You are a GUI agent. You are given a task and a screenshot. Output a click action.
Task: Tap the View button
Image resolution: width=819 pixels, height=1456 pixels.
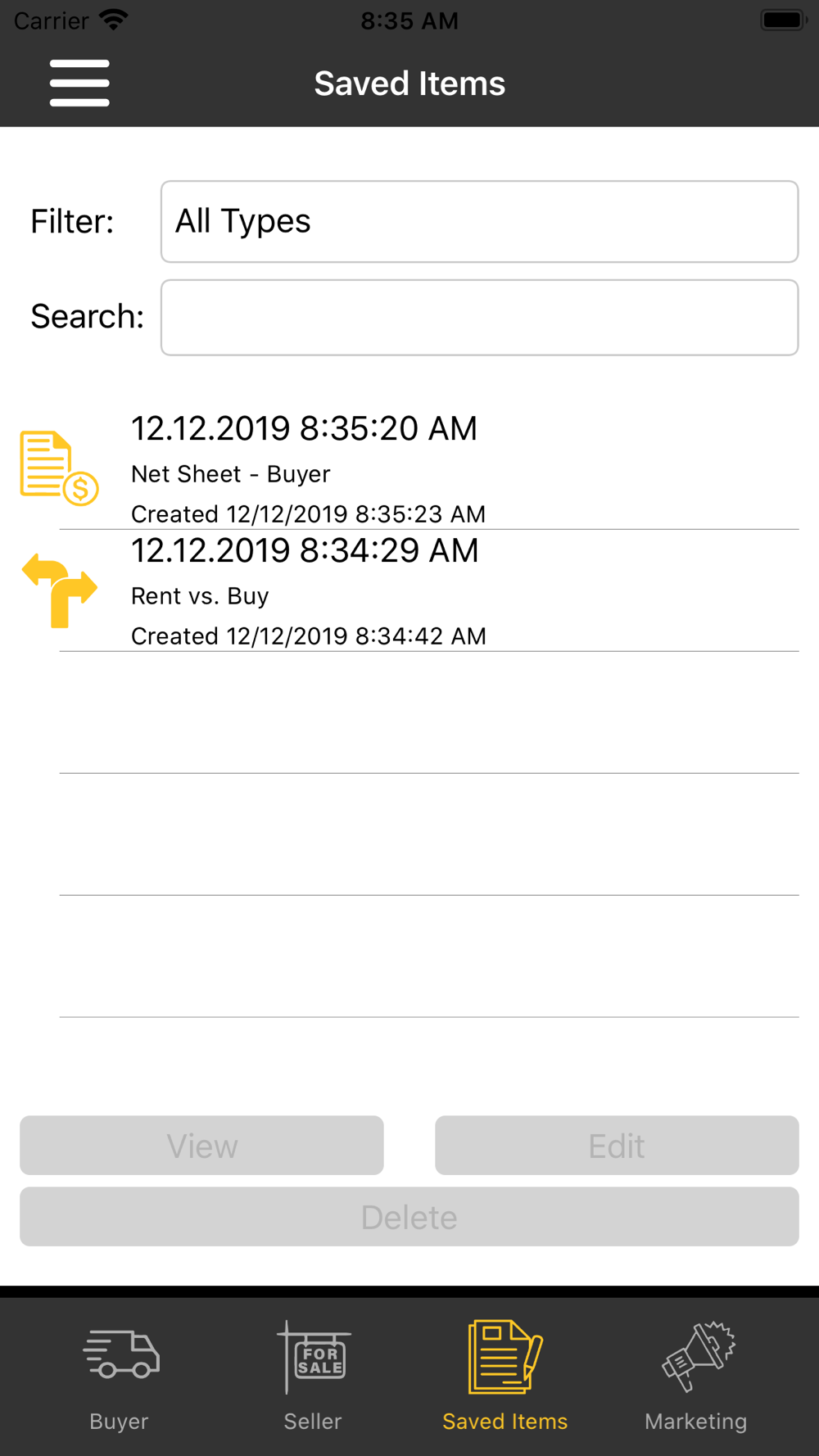[201, 1145]
